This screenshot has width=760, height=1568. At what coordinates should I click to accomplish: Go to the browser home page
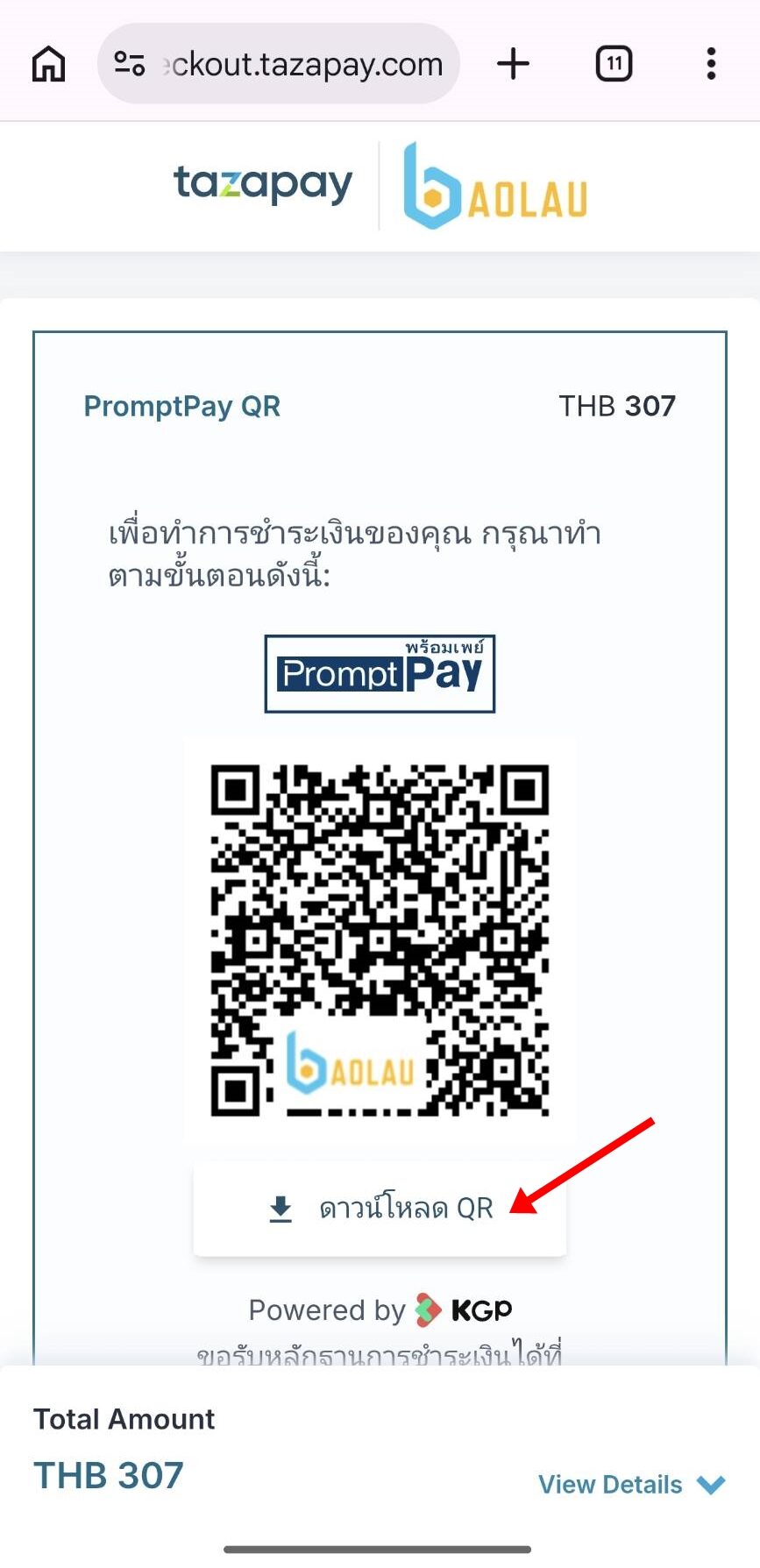48,64
